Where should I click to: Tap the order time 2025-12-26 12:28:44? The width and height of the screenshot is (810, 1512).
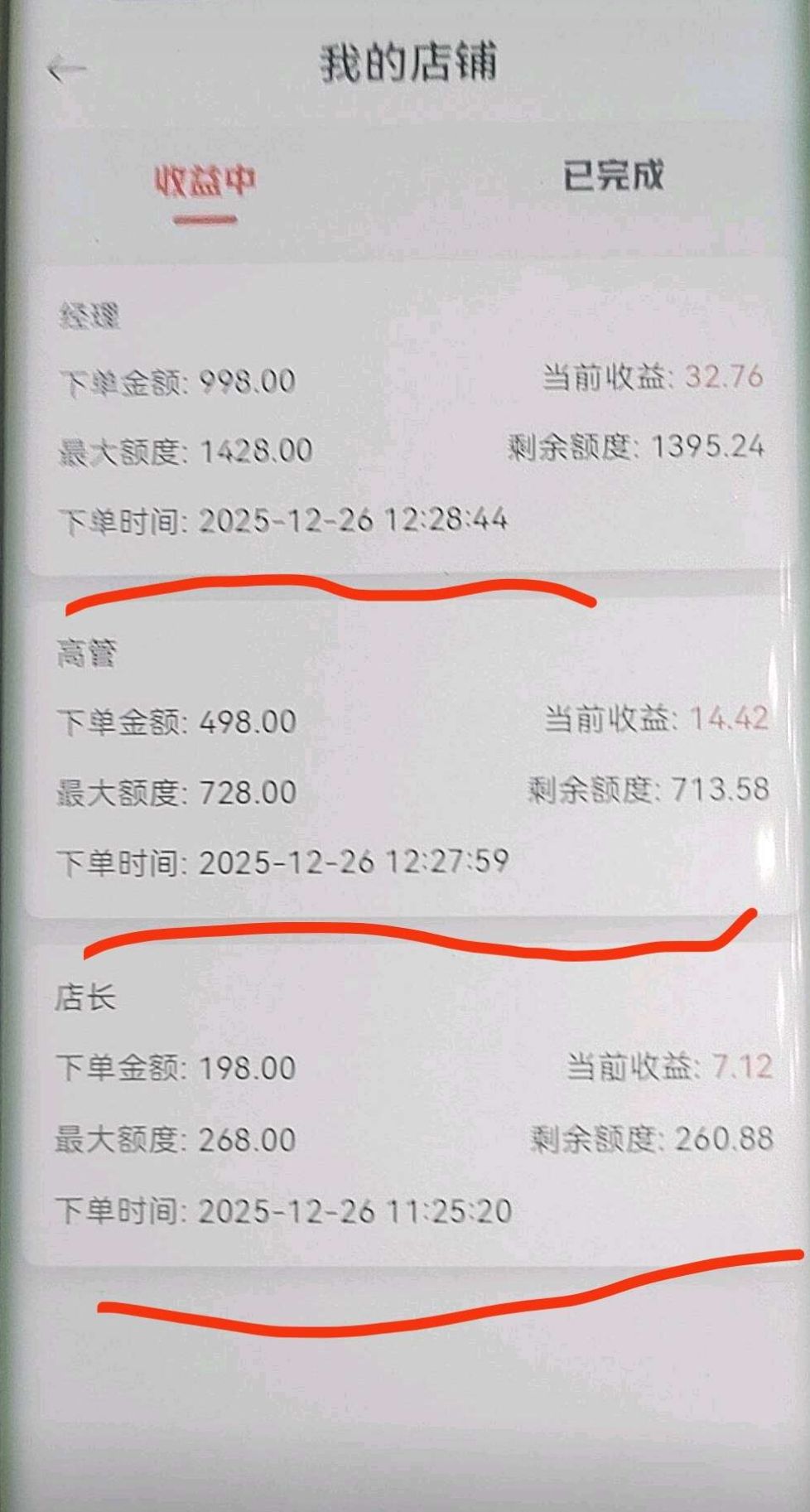[348, 520]
